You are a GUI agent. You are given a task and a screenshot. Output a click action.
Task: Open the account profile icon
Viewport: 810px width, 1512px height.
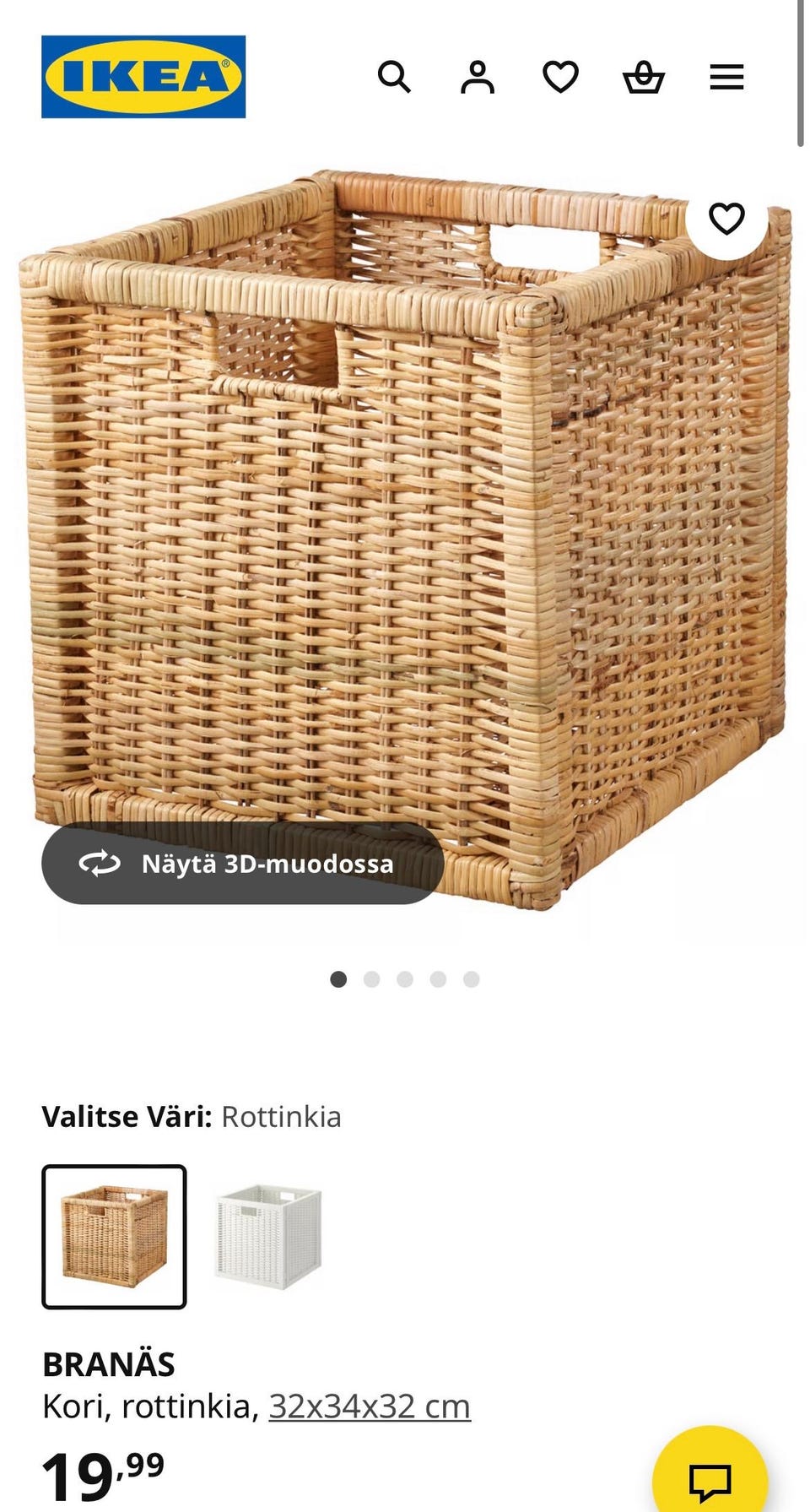tap(478, 78)
